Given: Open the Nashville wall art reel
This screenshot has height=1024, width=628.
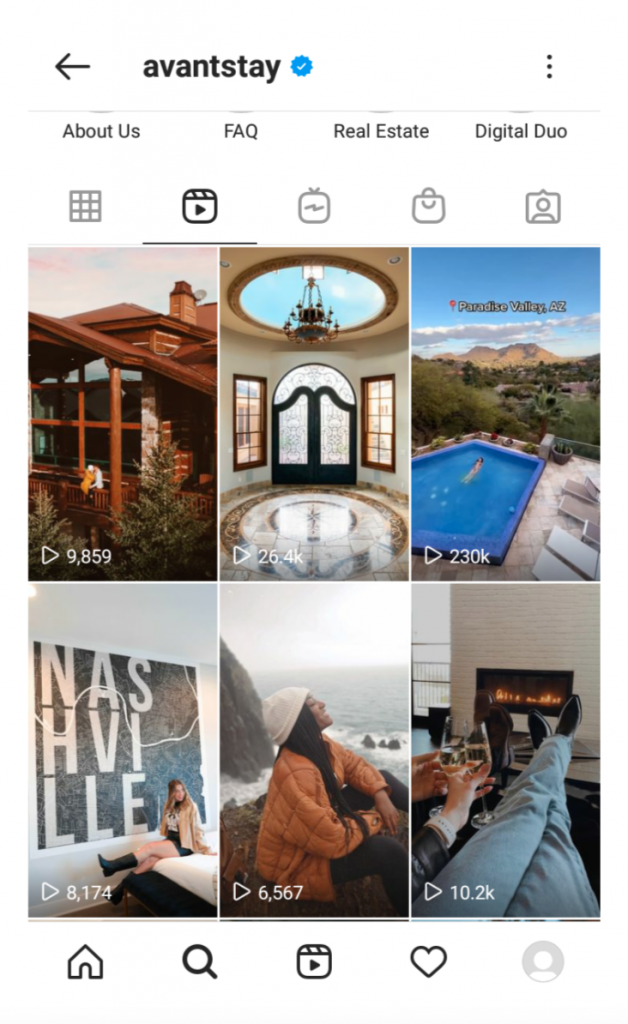Looking at the screenshot, I should click(x=123, y=750).
